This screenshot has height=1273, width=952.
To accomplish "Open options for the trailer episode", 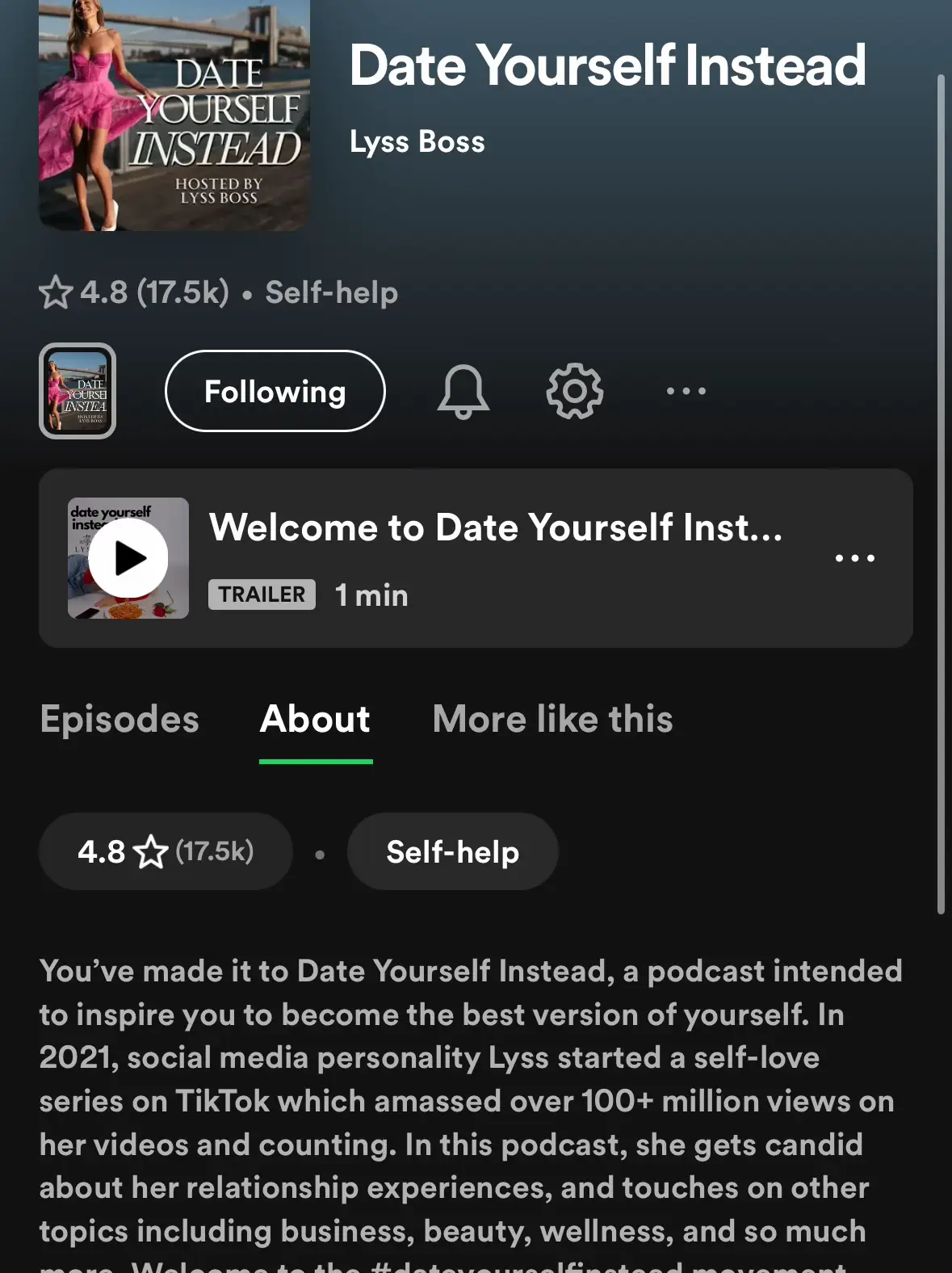I will coord(854,558).
